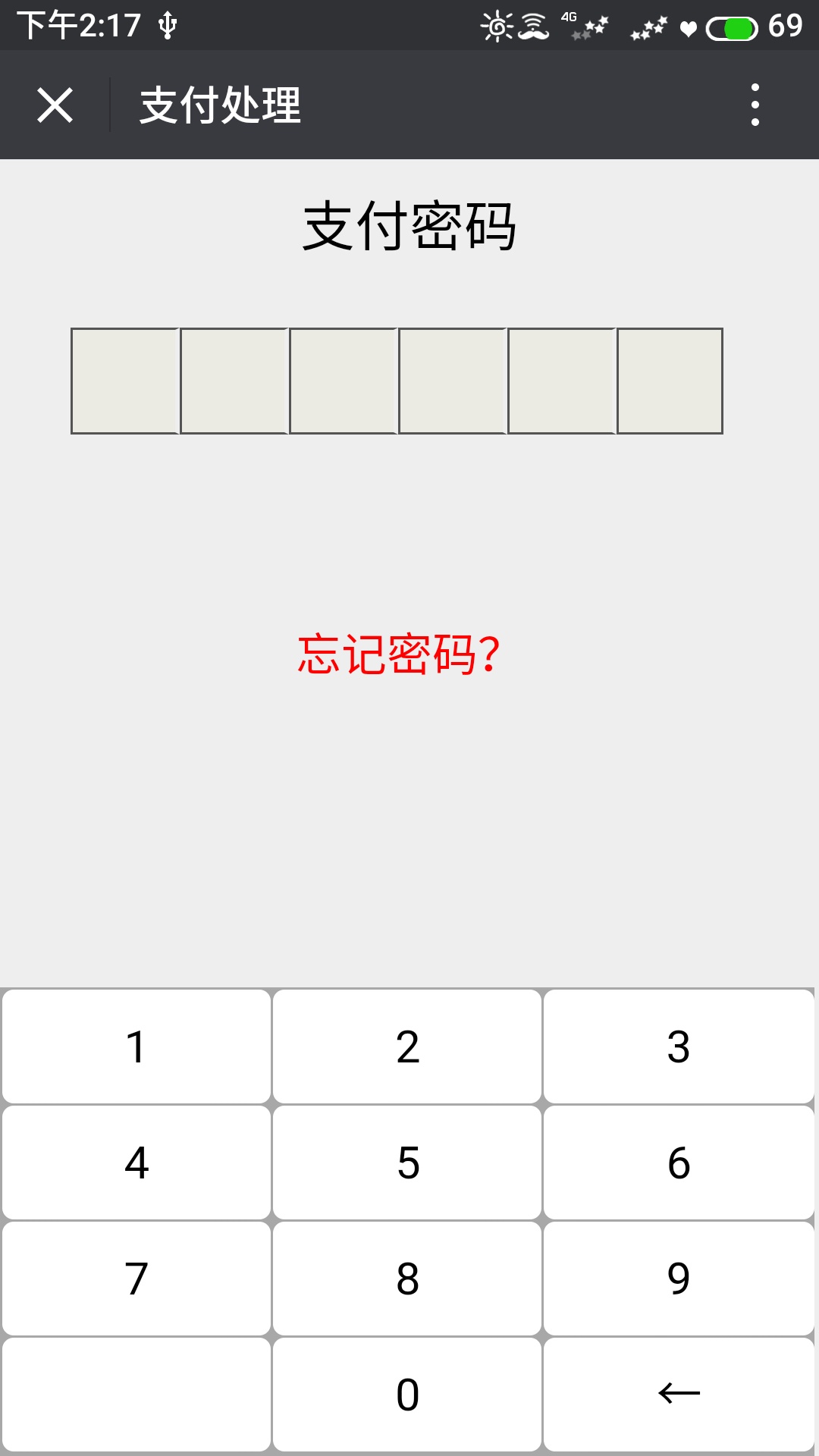Enter digit 3 on the keypad

[x=679, y=1046]
